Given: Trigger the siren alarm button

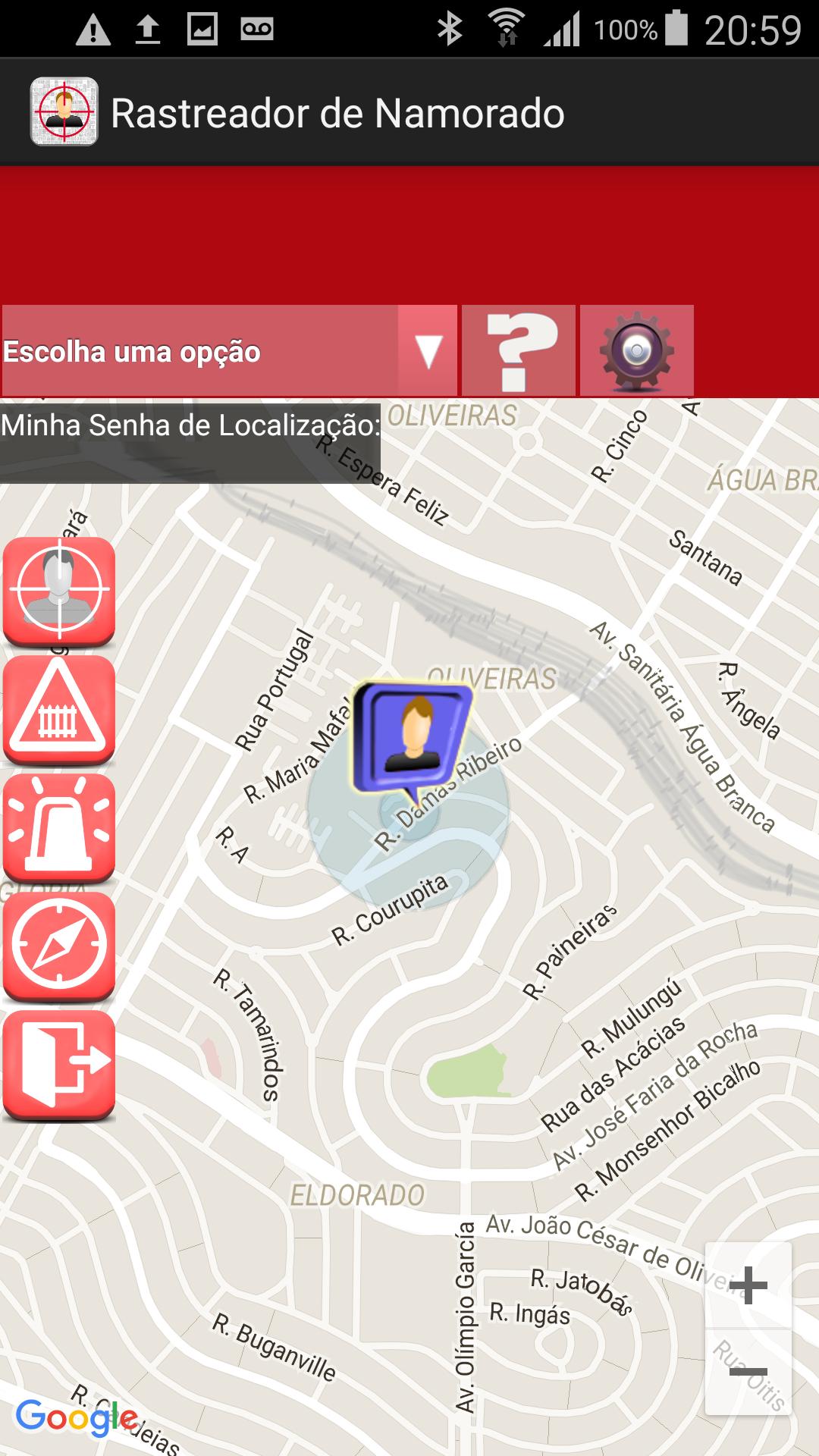Looking at the screenshot, I should (59, 828).
